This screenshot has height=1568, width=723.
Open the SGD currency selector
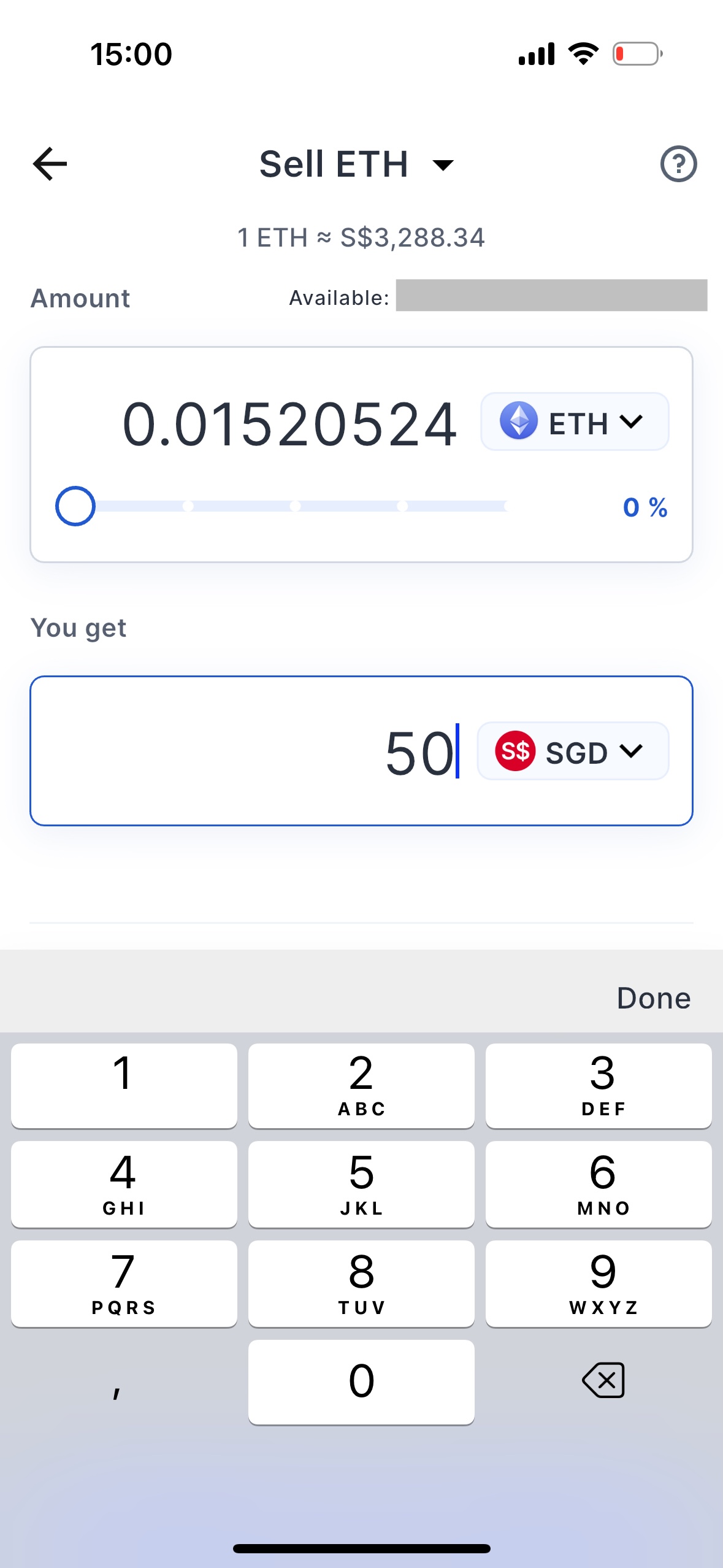pos(573,751)
